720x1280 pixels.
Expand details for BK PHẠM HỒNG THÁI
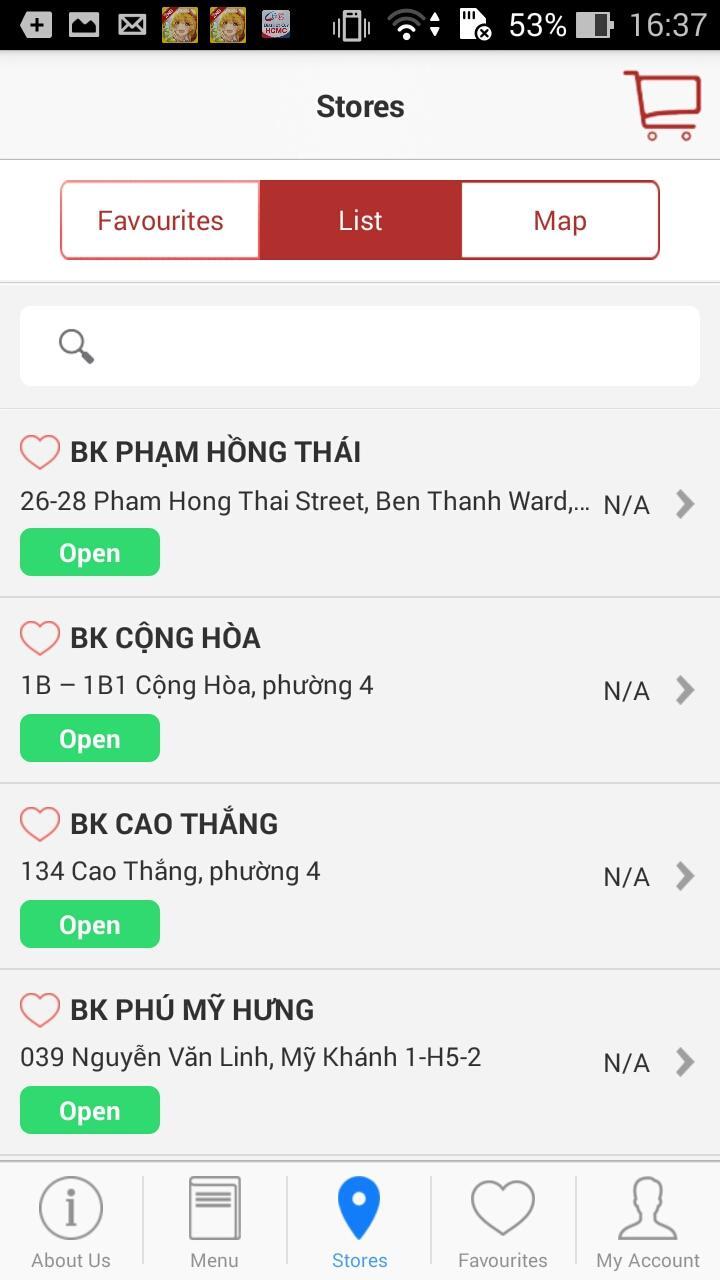point(684,504)
